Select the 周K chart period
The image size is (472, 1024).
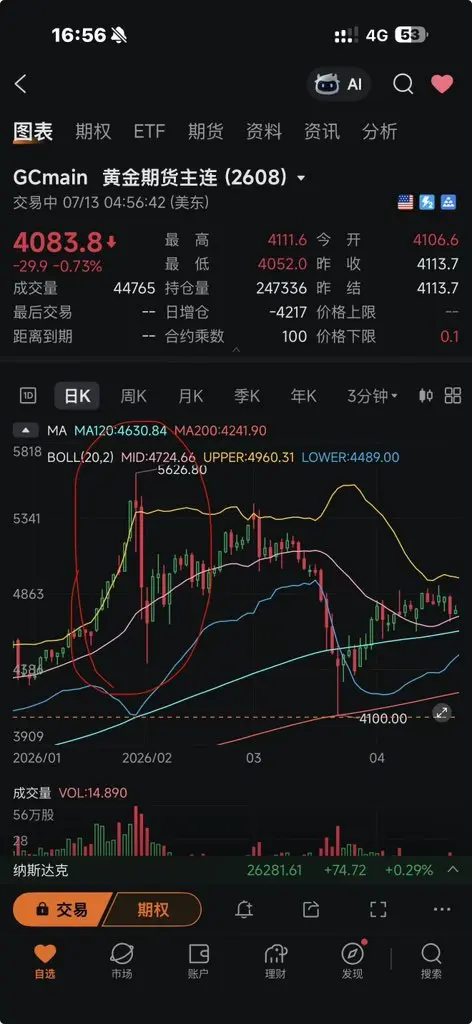tap(133, 396)
